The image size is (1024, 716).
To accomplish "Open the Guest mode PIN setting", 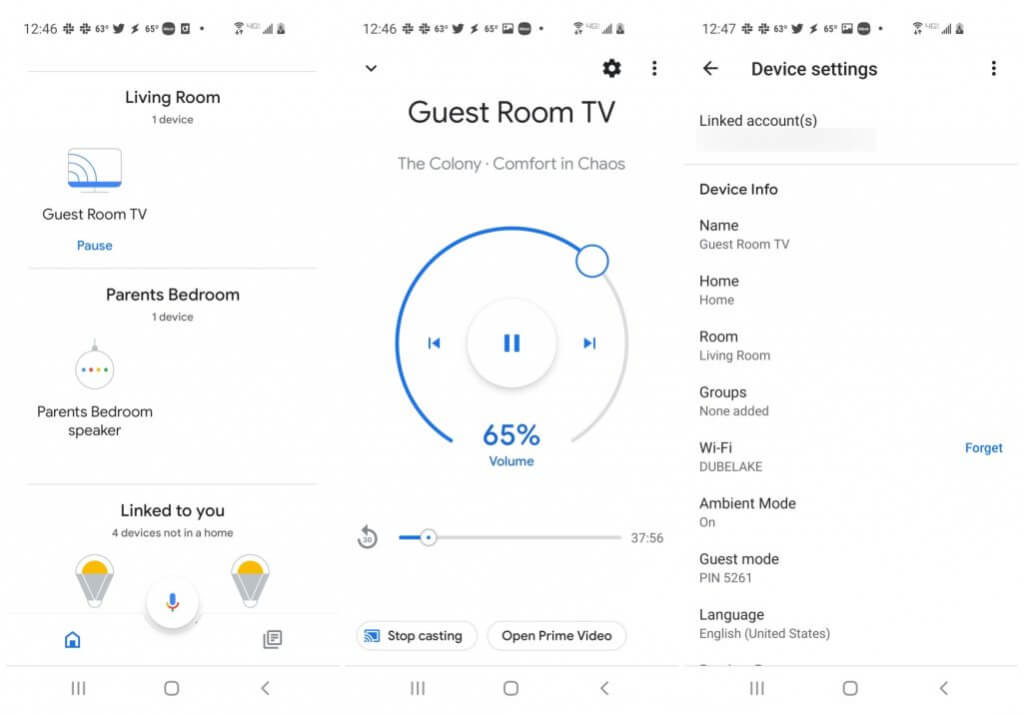I will [x=739, y=567].
